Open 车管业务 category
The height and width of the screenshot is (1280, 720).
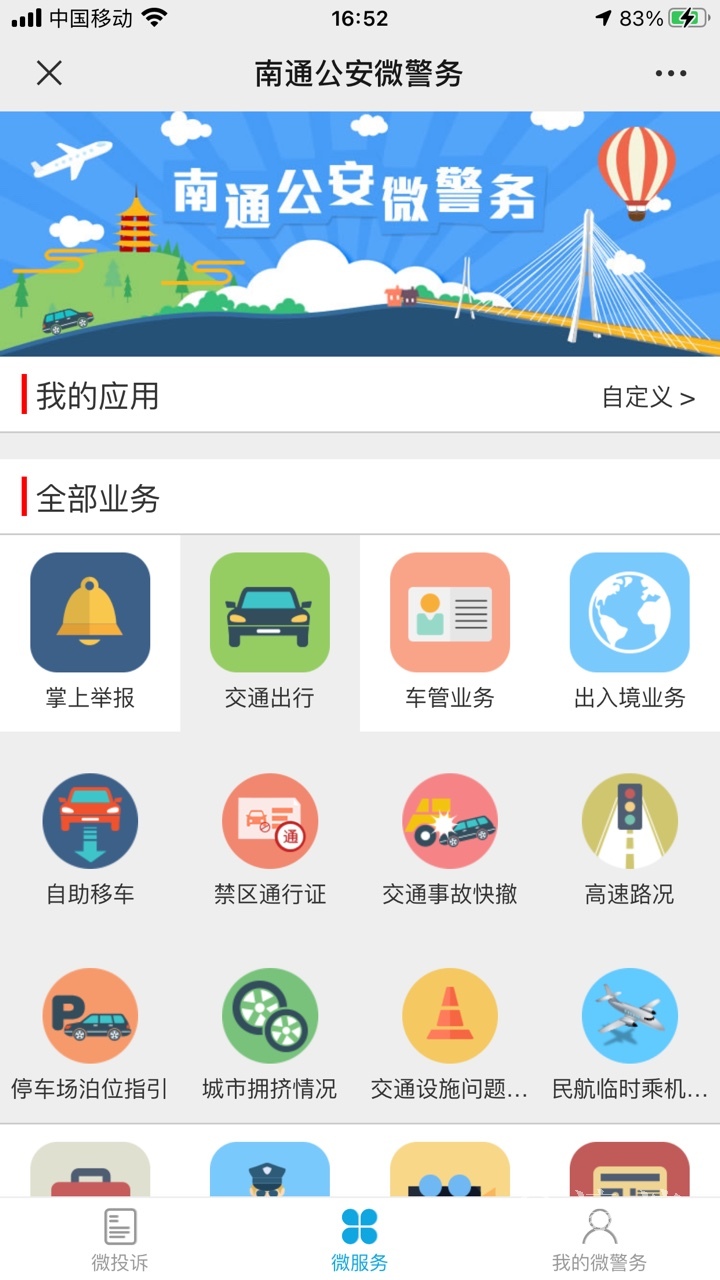(450, 632)
